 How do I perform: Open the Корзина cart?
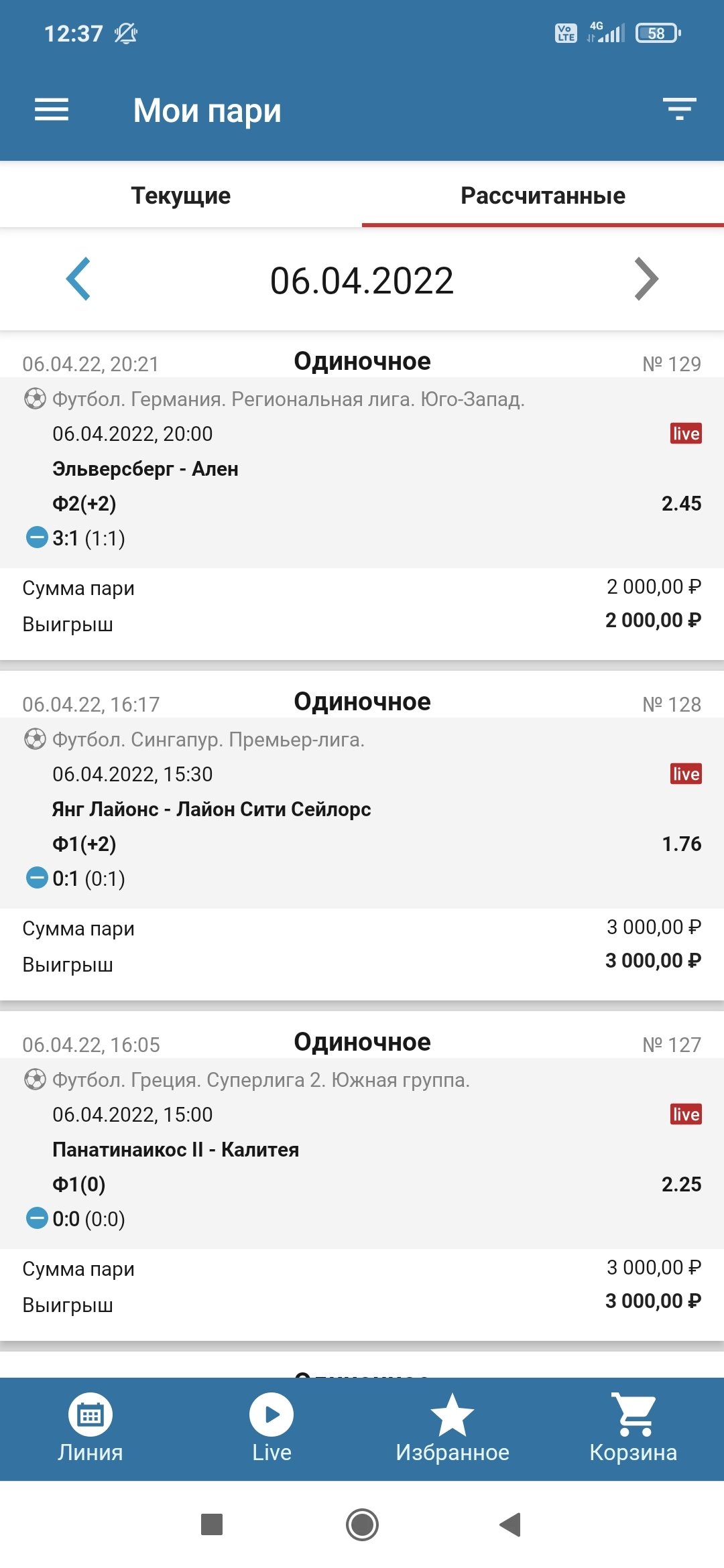pos(633,1429)
